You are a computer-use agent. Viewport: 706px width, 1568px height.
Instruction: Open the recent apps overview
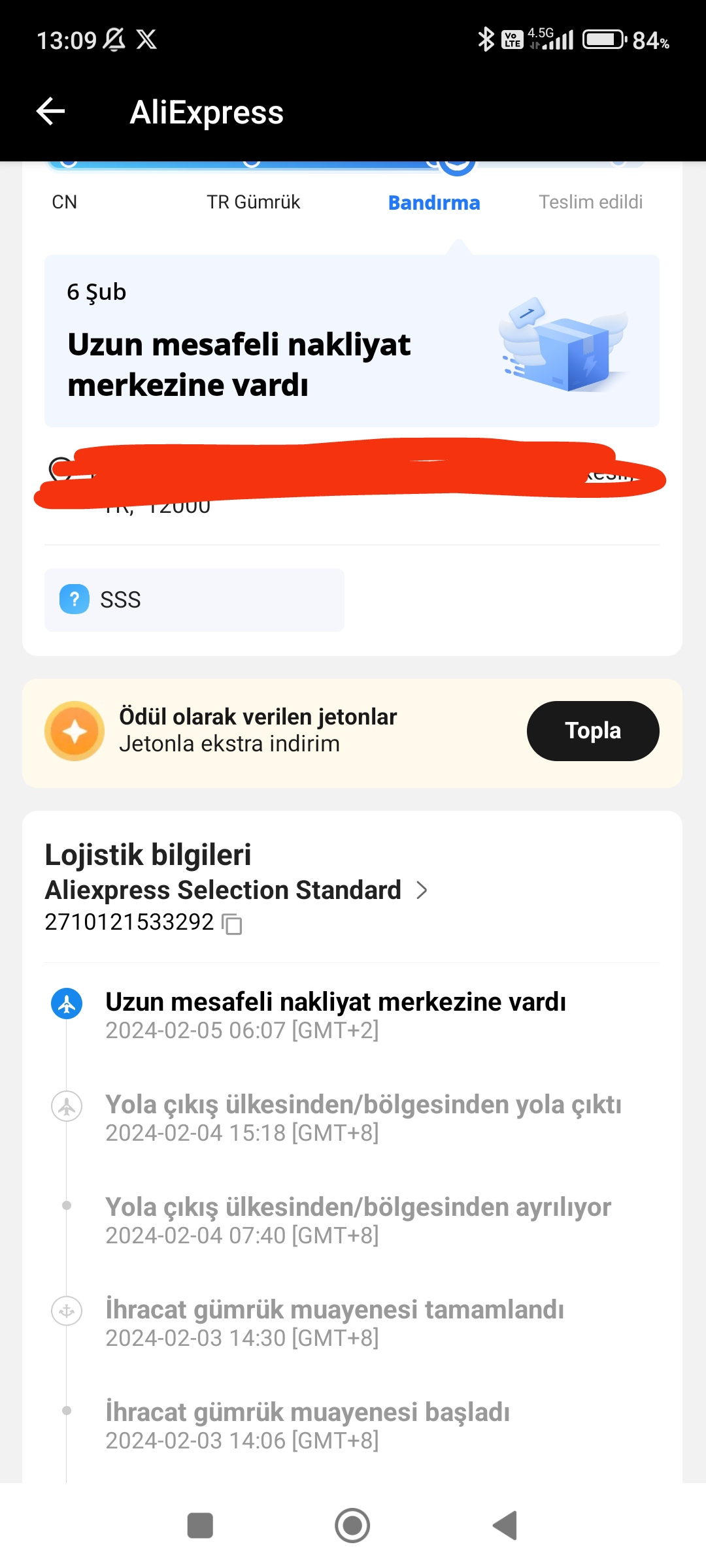pyautogui.click(x=200, y=1526)
